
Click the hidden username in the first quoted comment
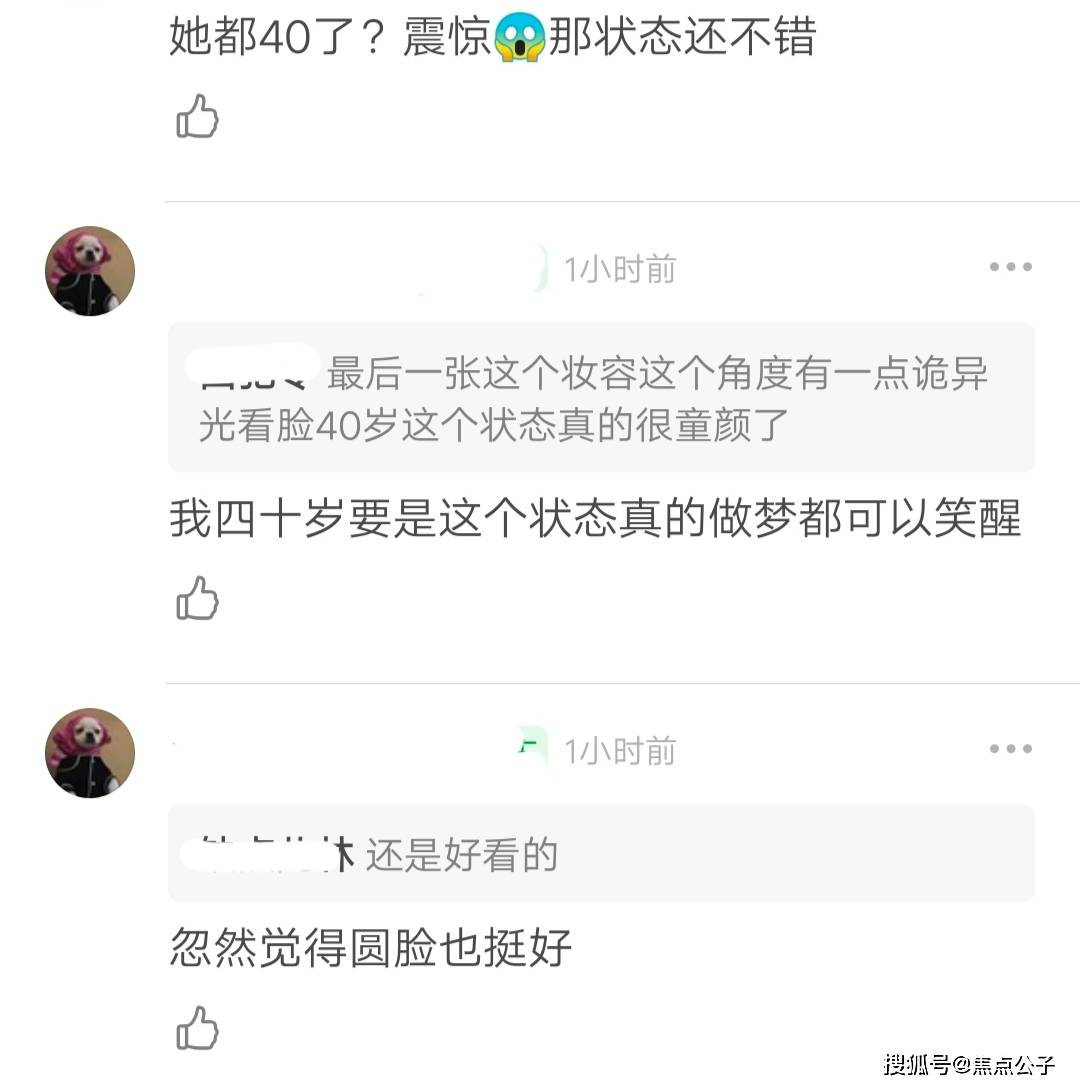point(248,370)
